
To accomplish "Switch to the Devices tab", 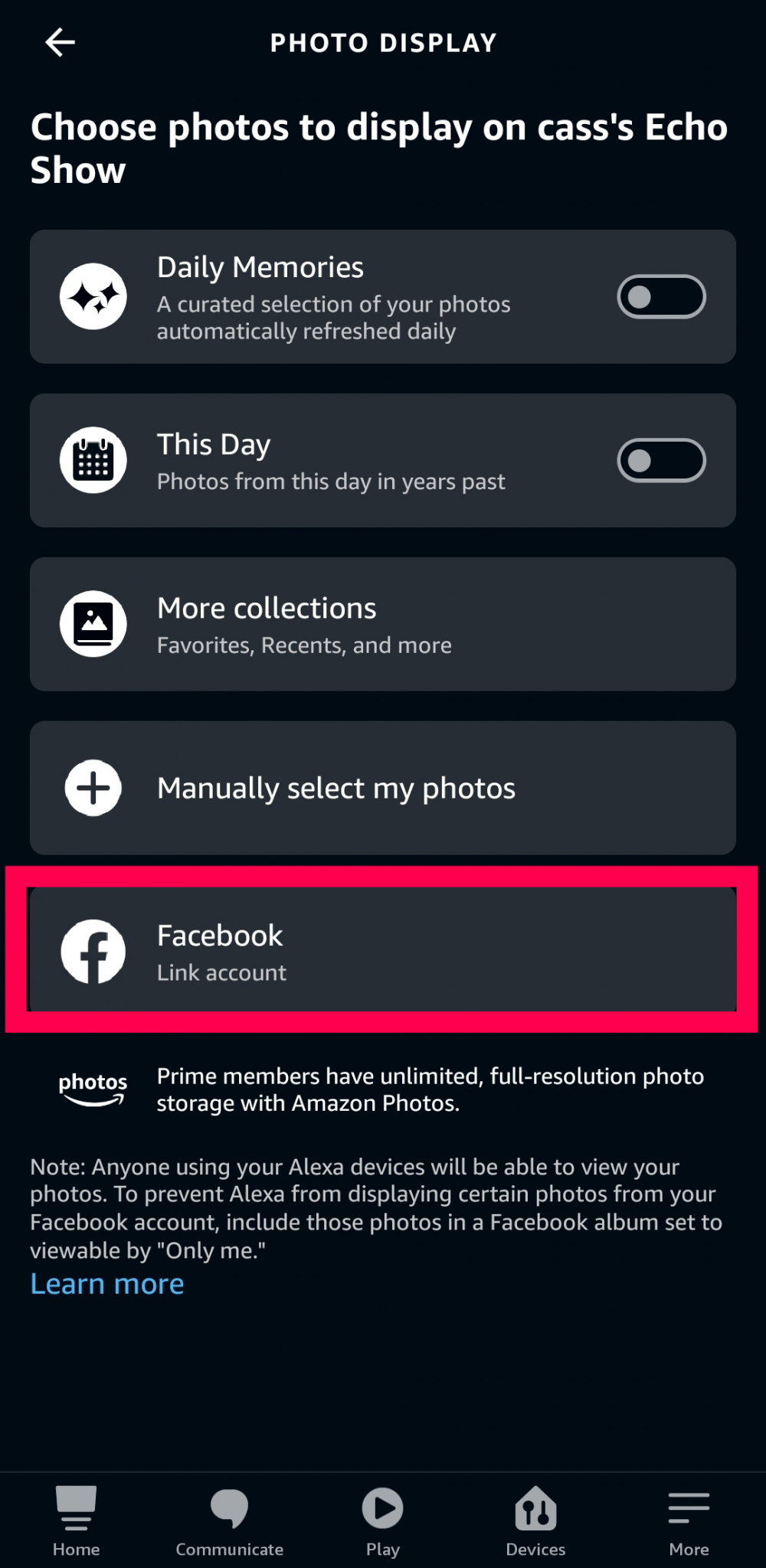I will 535,1521.
